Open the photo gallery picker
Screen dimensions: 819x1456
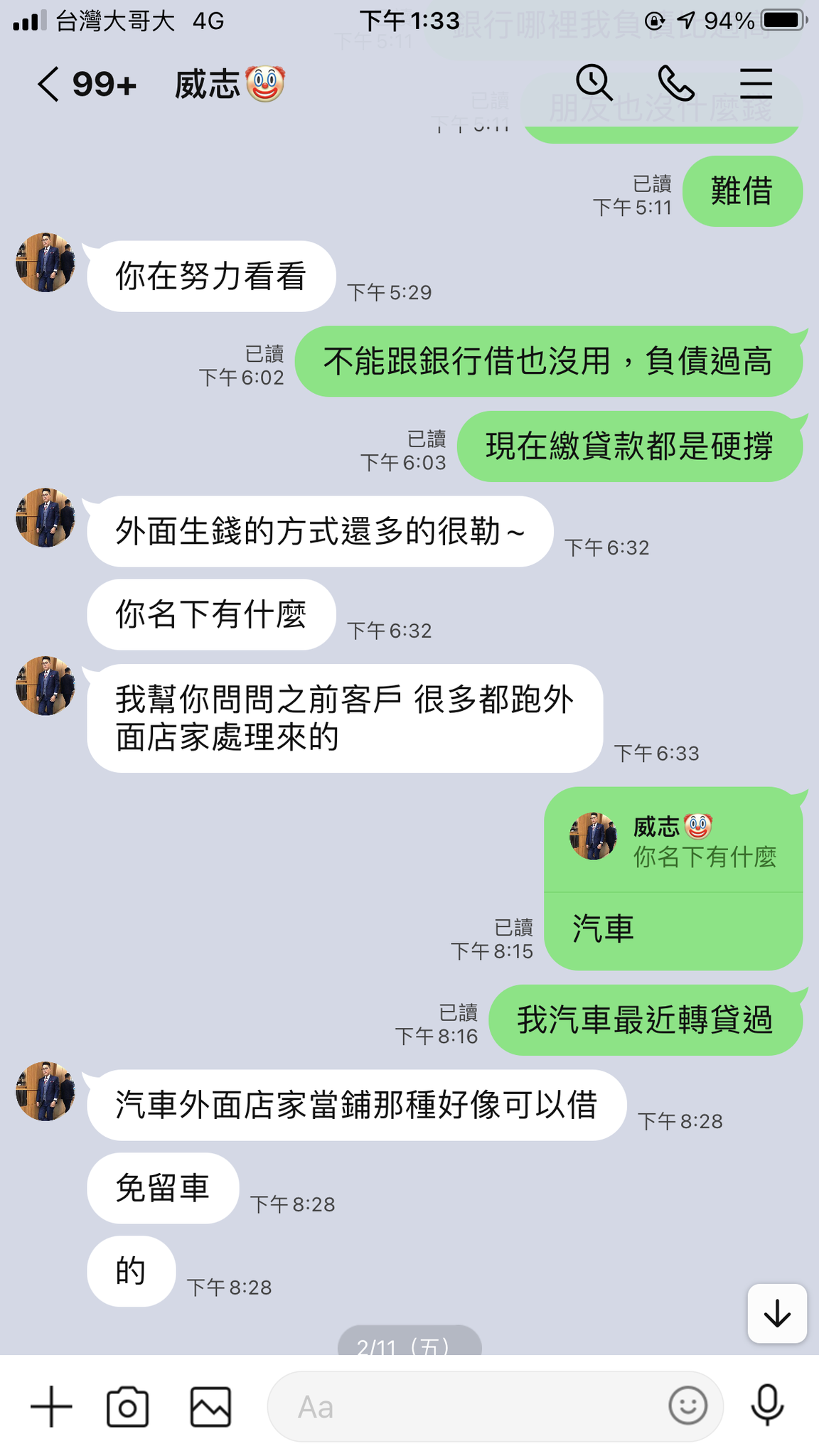pos(210,1406)
